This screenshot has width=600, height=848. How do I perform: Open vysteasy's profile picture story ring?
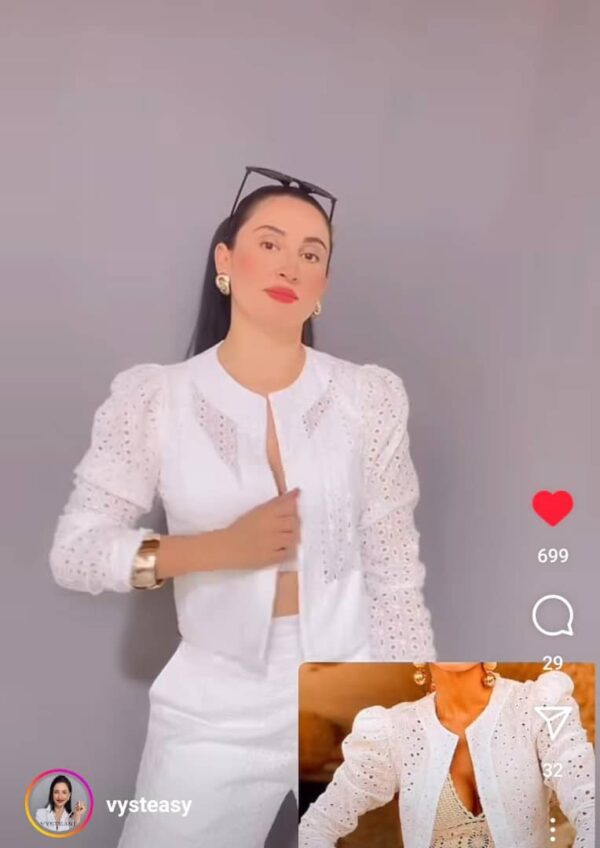tap(59, 802)
